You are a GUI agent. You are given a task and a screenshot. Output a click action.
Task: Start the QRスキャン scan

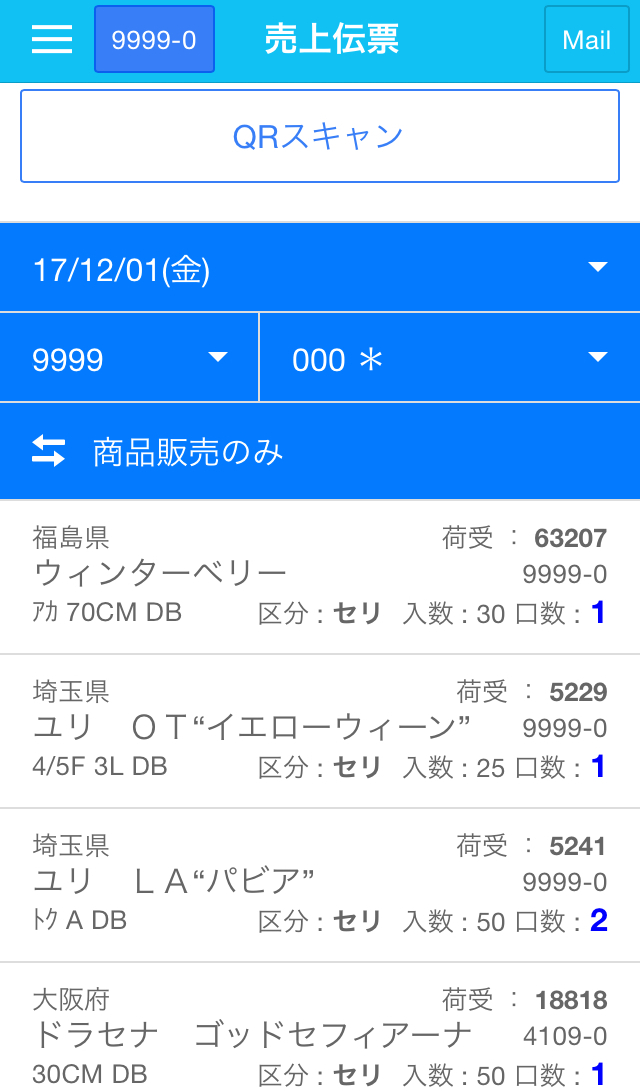[320, 136]
